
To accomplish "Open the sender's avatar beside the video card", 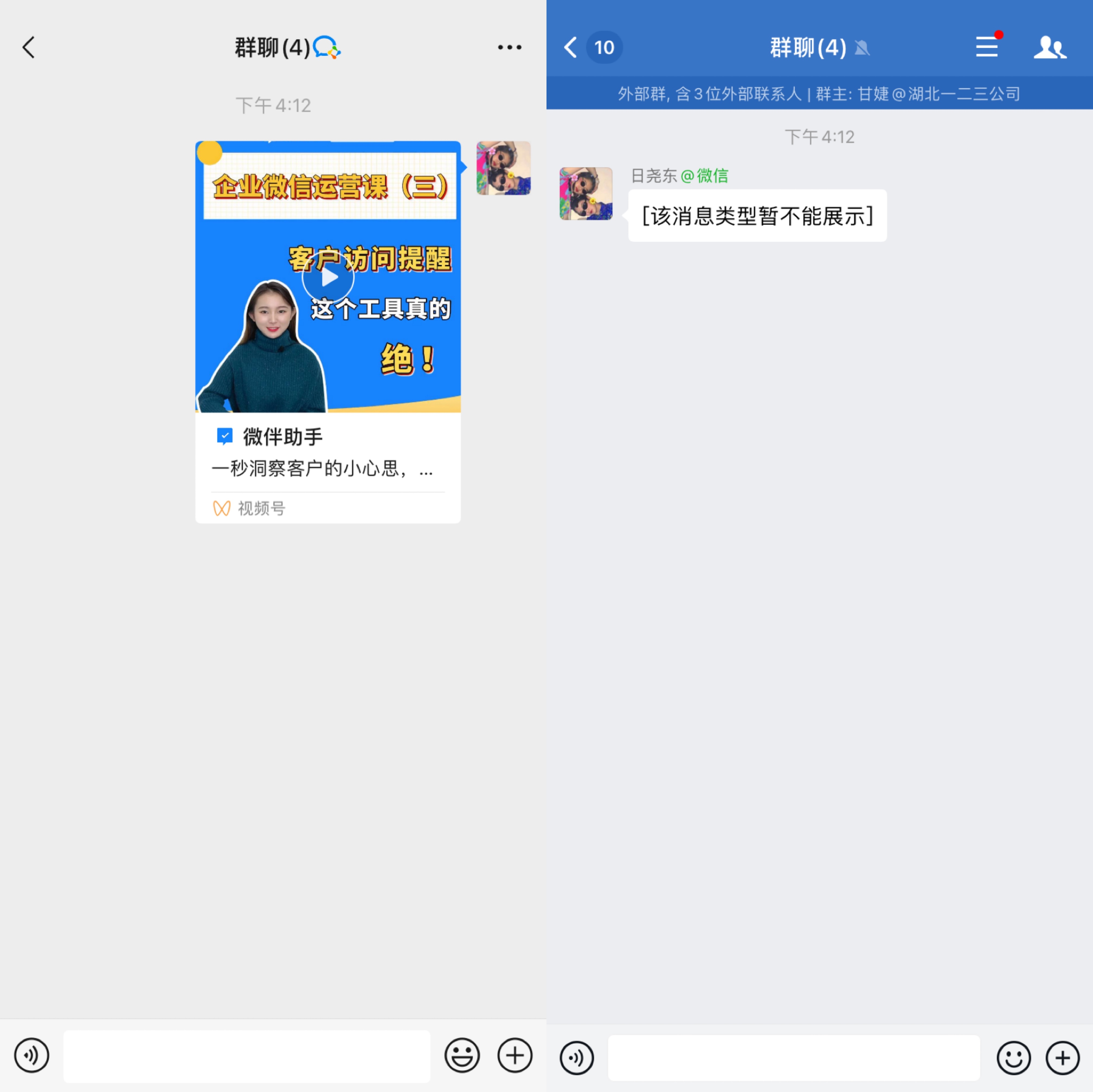I will click(x=503, y=169).
